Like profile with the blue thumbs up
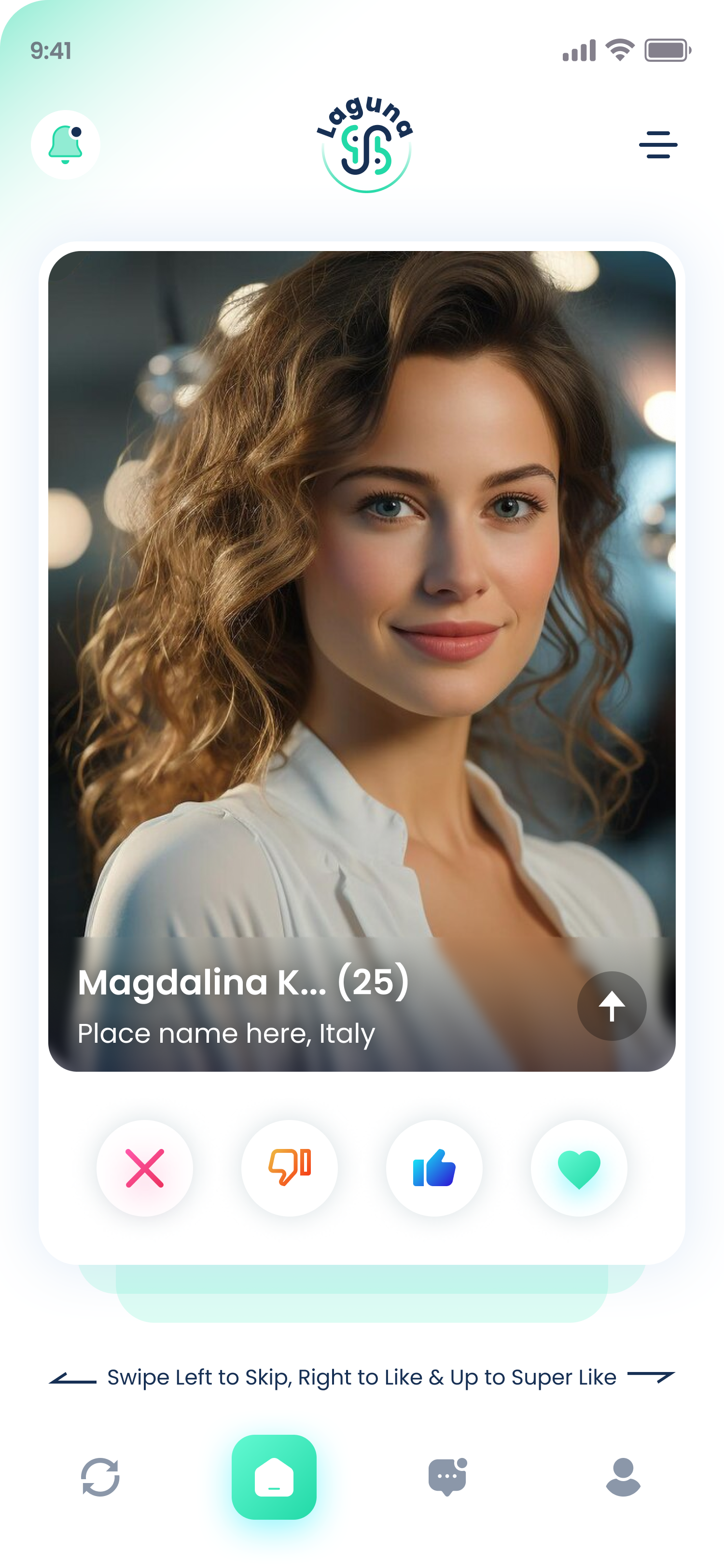 (x=434, y=1168)
